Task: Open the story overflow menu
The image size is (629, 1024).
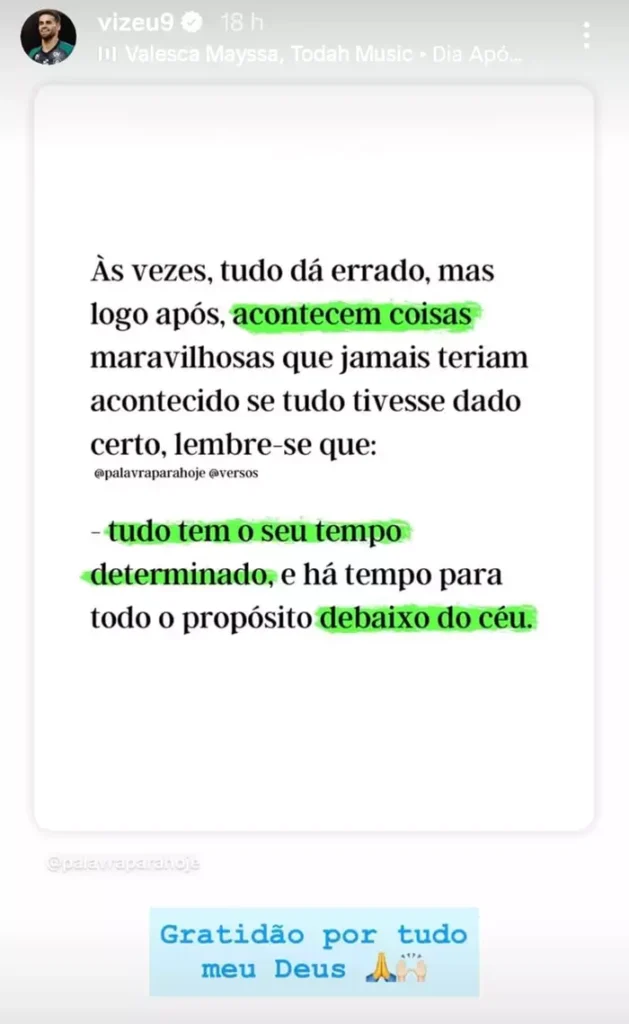Action: [587, 35]
